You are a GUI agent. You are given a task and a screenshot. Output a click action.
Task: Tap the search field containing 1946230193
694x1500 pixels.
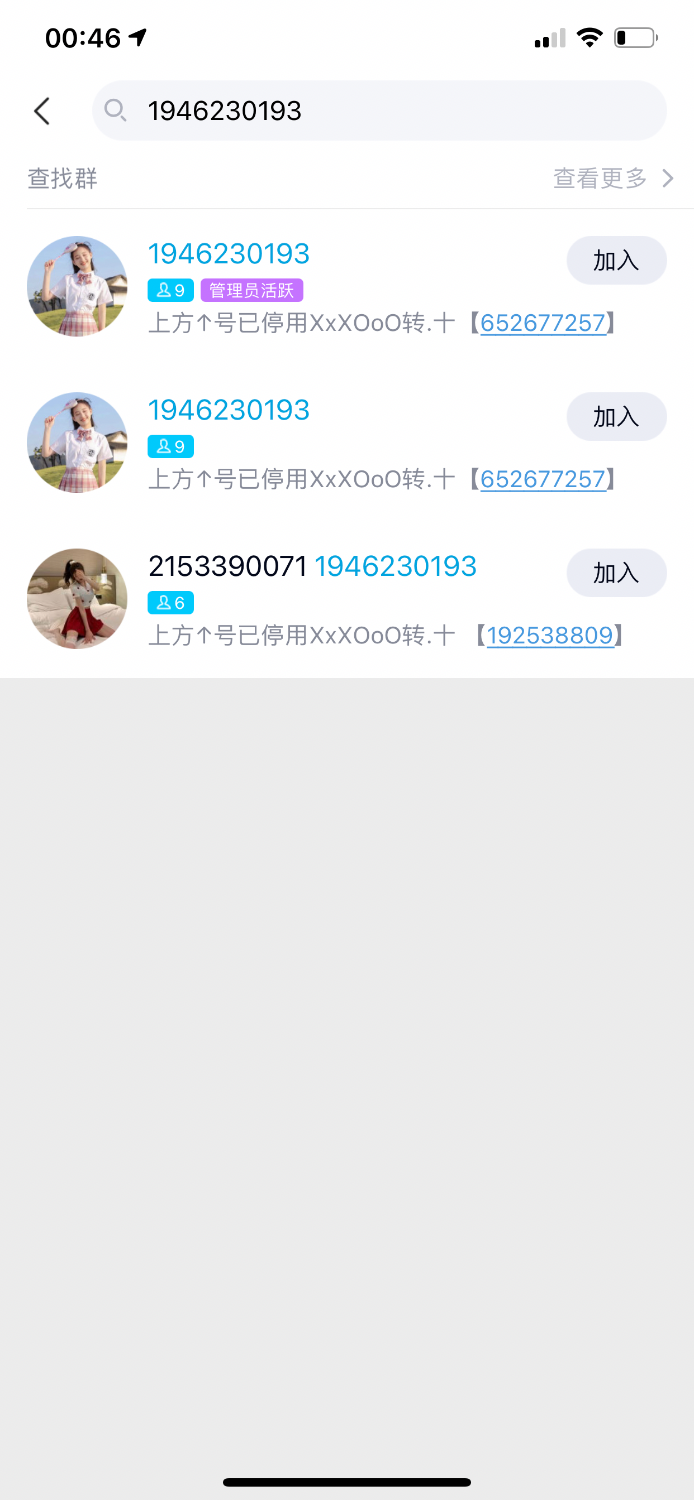click(x=380, y=111)
